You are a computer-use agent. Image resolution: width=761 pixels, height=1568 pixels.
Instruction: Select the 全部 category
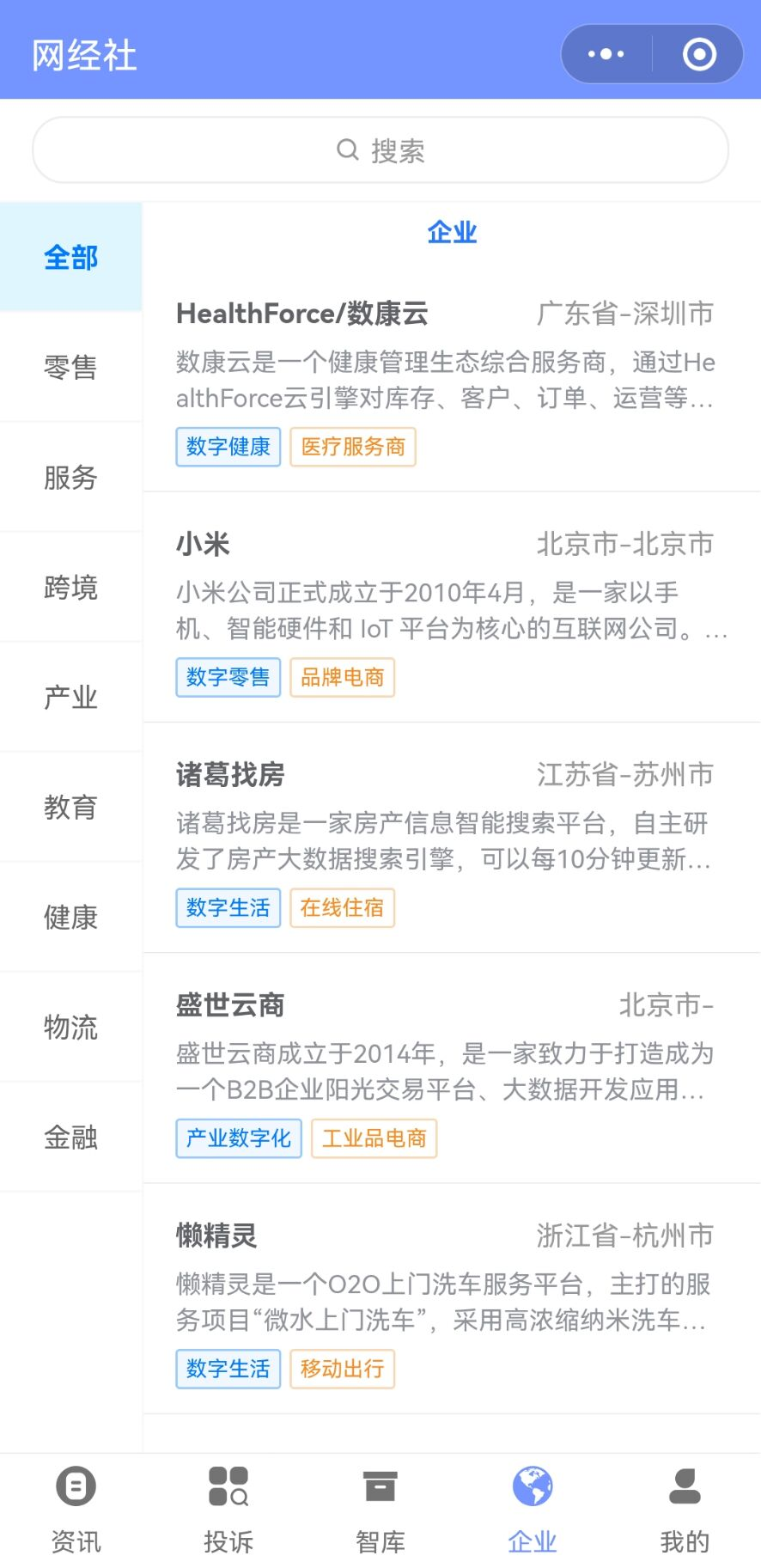70,257
